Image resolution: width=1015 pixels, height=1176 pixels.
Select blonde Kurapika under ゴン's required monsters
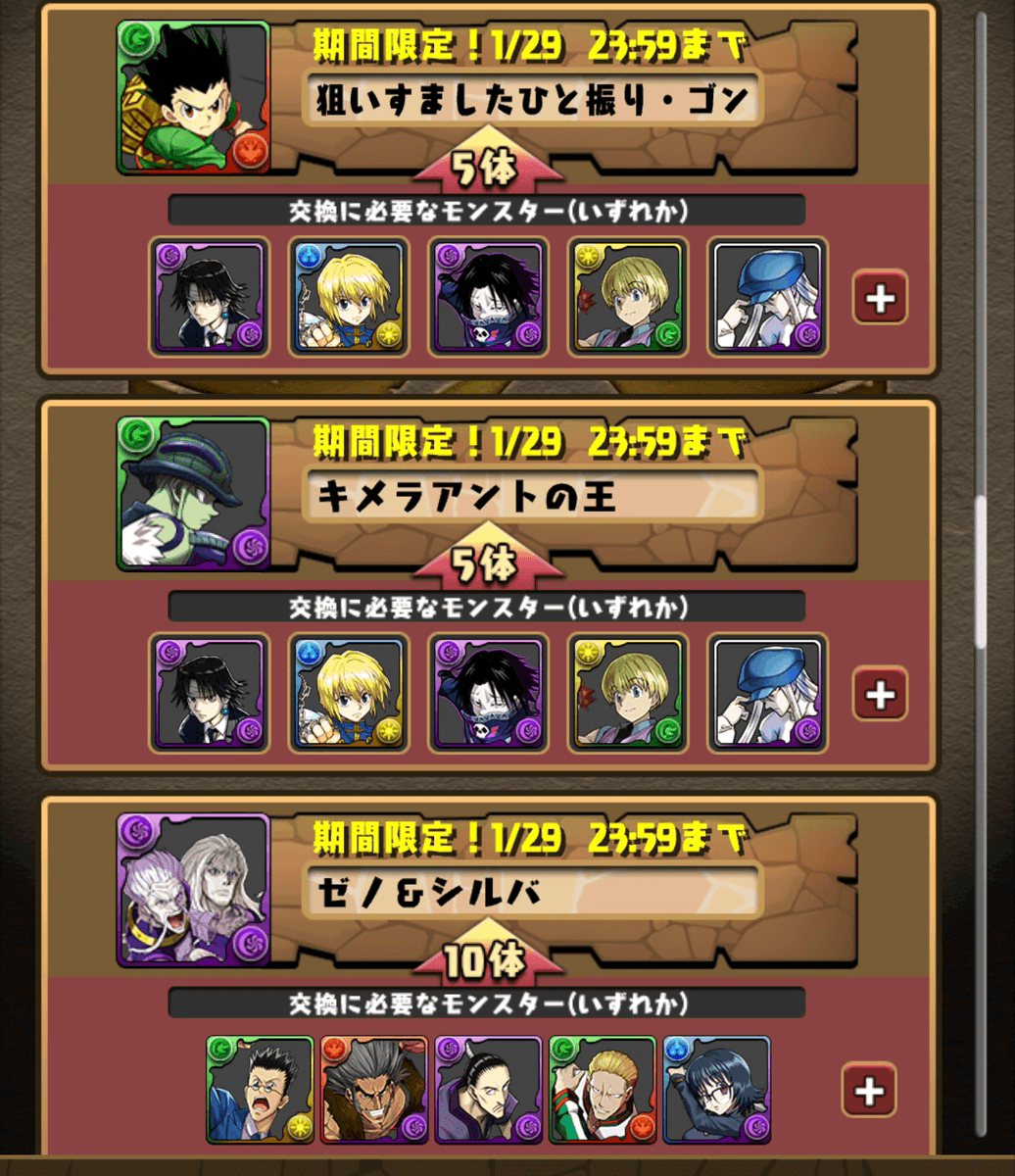click(x=348, y=297)
